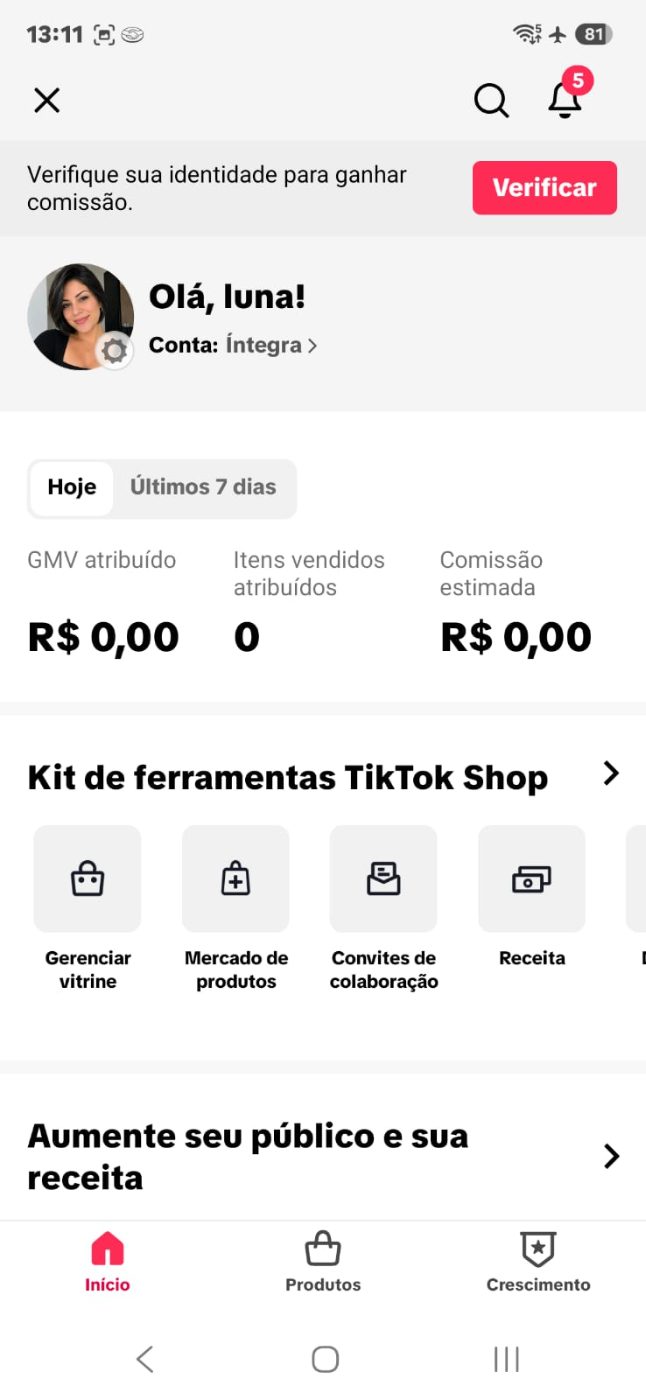Switch to Últimos 7 dias
Screen dimensions: 646x1400
[203, 488]
